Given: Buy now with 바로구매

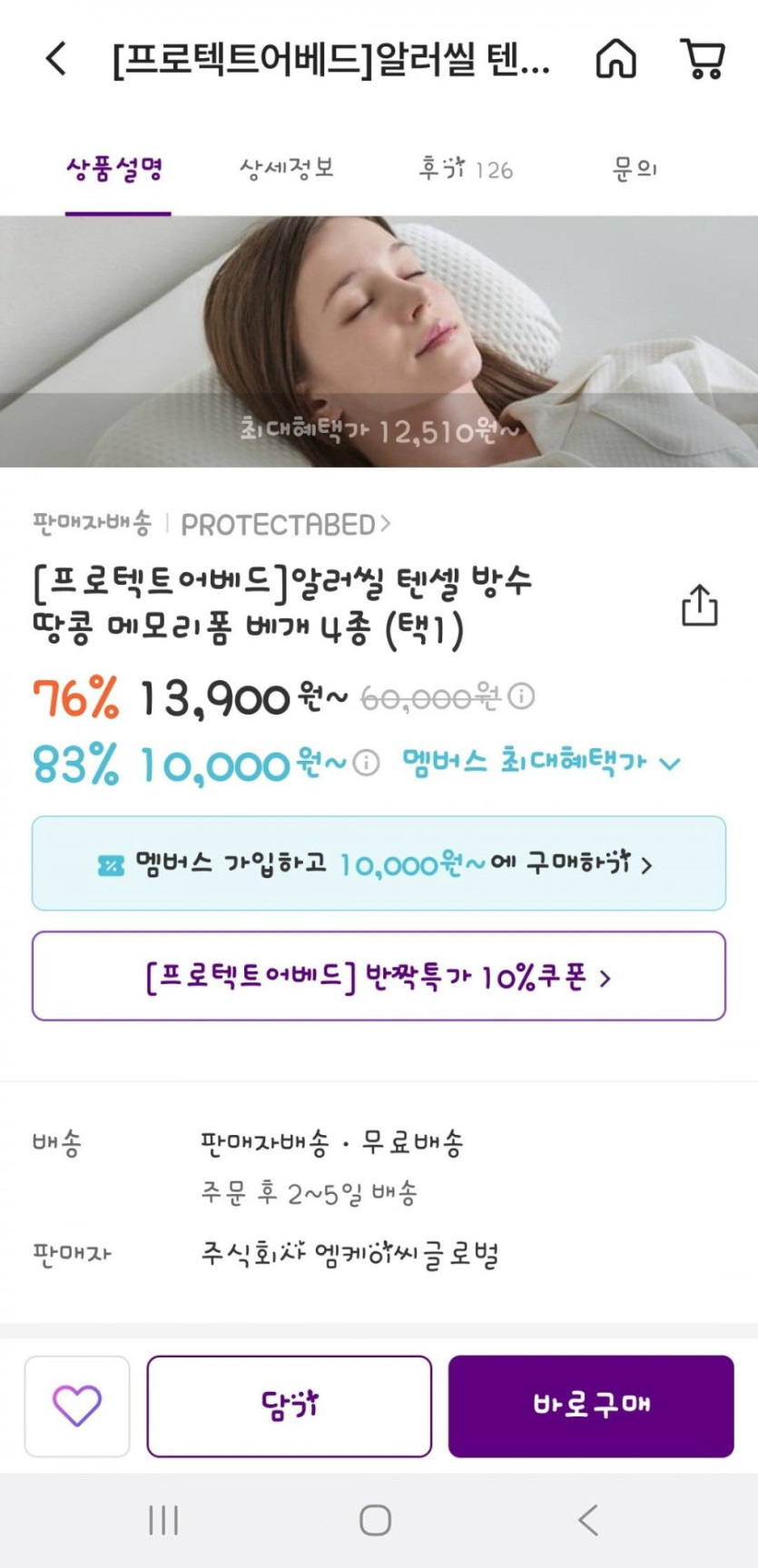Looking at the screenshot, I should pyautogui.click(x=590, y=1405).
